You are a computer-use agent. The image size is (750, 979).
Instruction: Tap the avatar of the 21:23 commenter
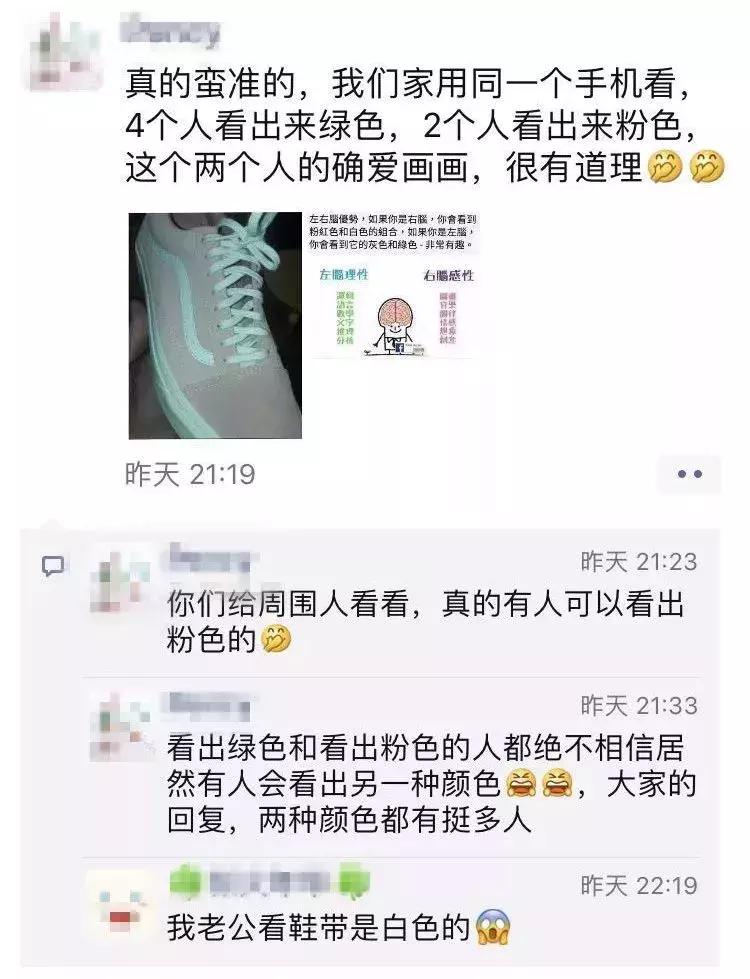coord(122,580)
